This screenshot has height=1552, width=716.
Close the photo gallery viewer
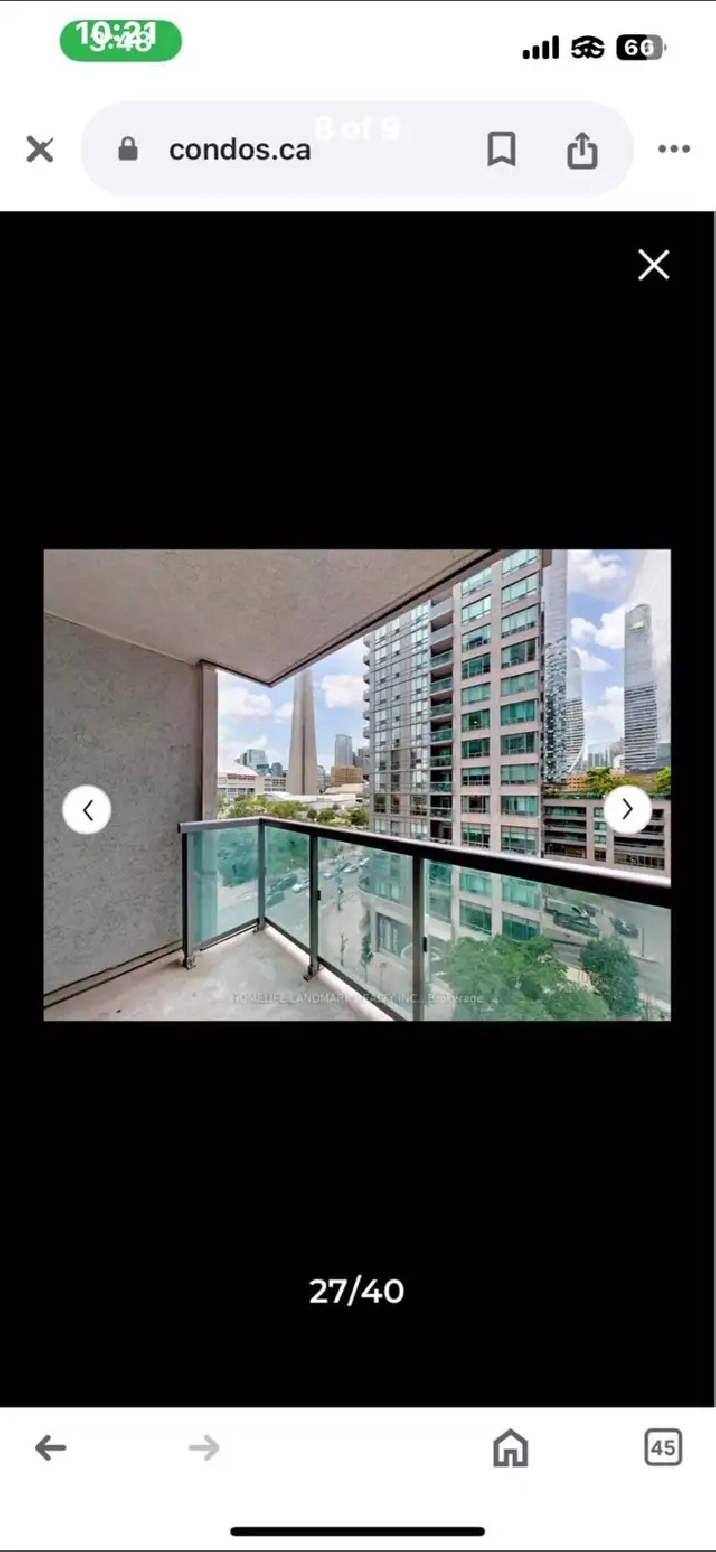pos(654,265)
